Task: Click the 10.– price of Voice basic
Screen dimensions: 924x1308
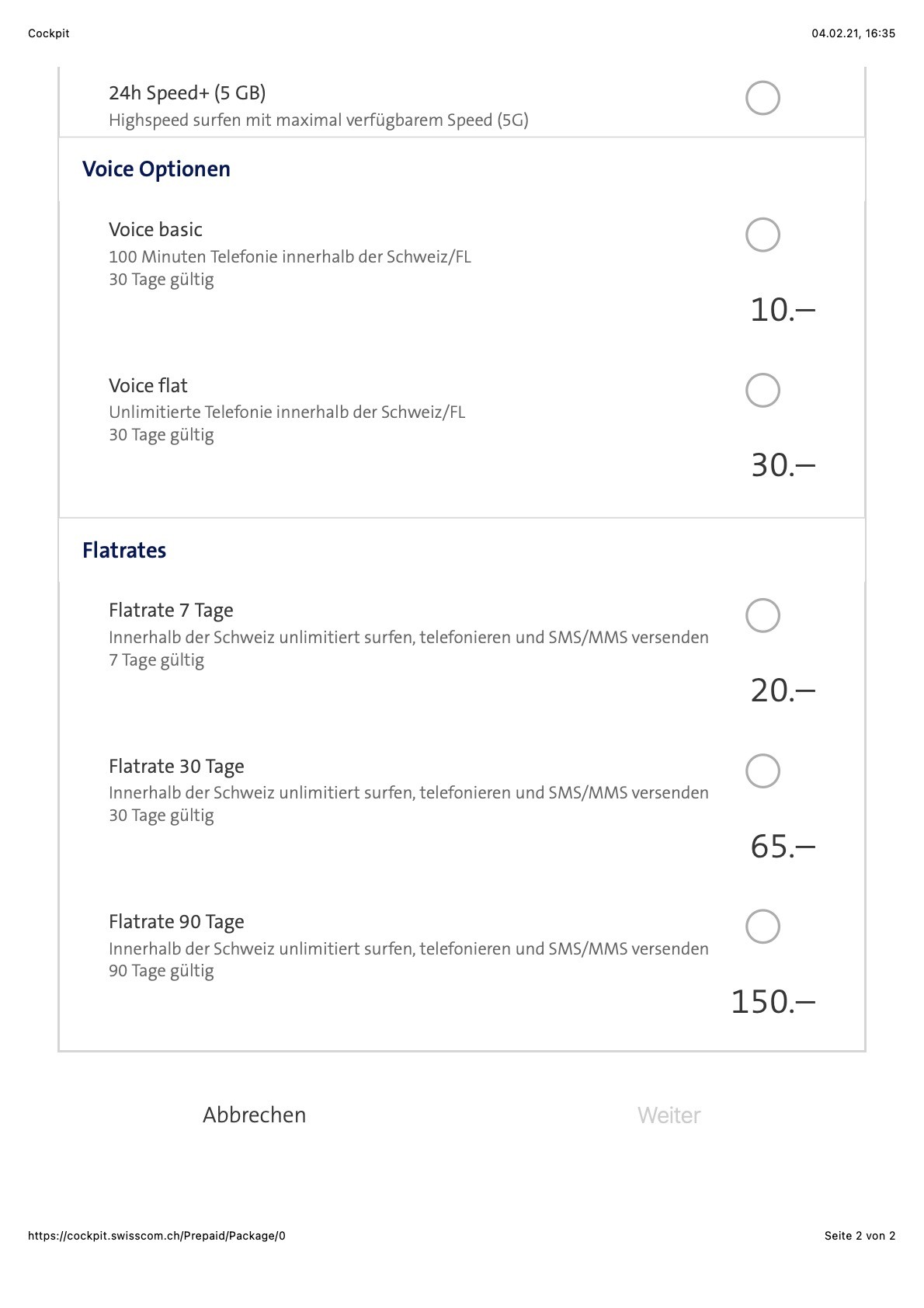Action: 782,310
